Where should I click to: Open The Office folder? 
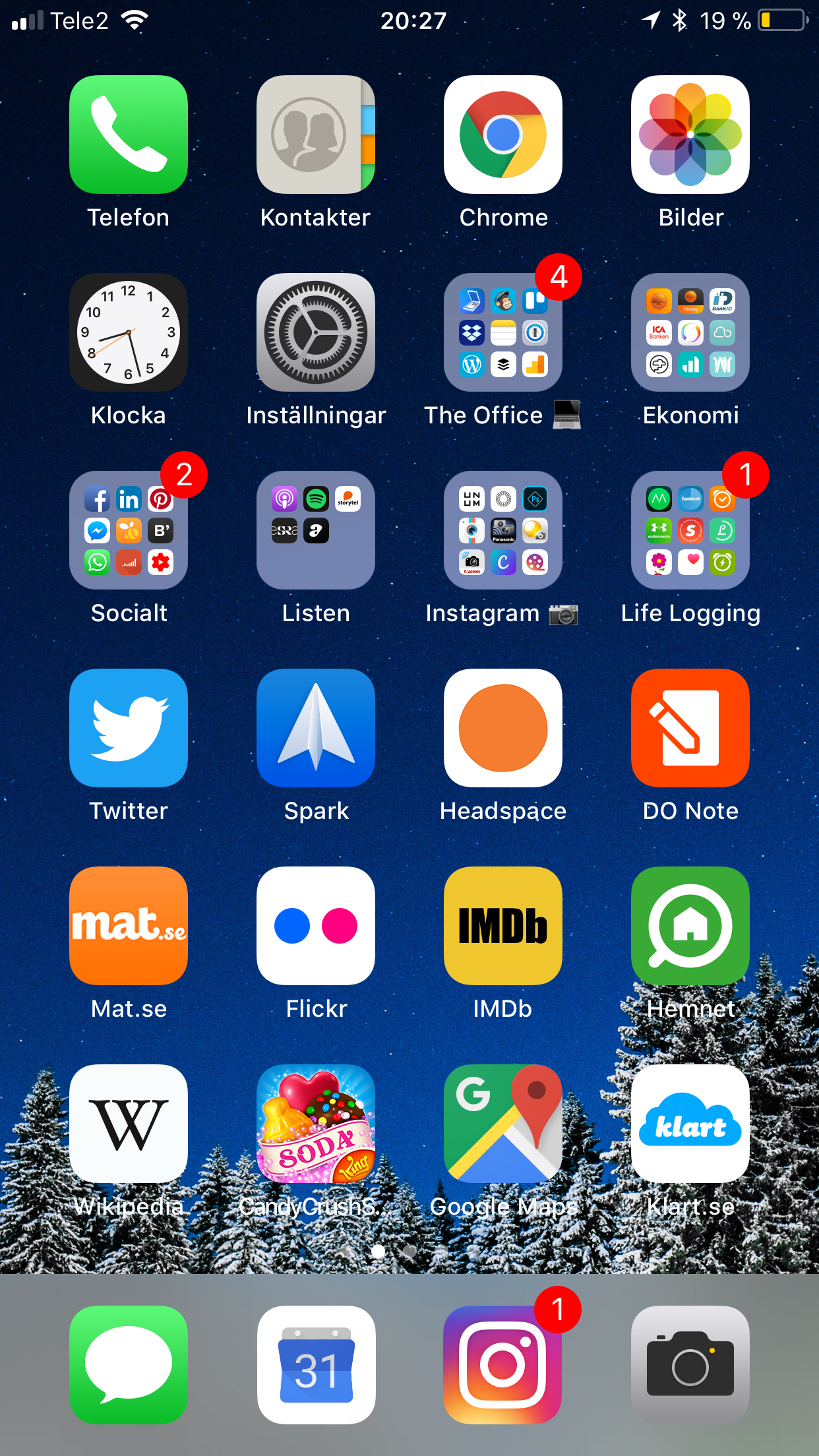pyautogui.click(x=503, y=332)
